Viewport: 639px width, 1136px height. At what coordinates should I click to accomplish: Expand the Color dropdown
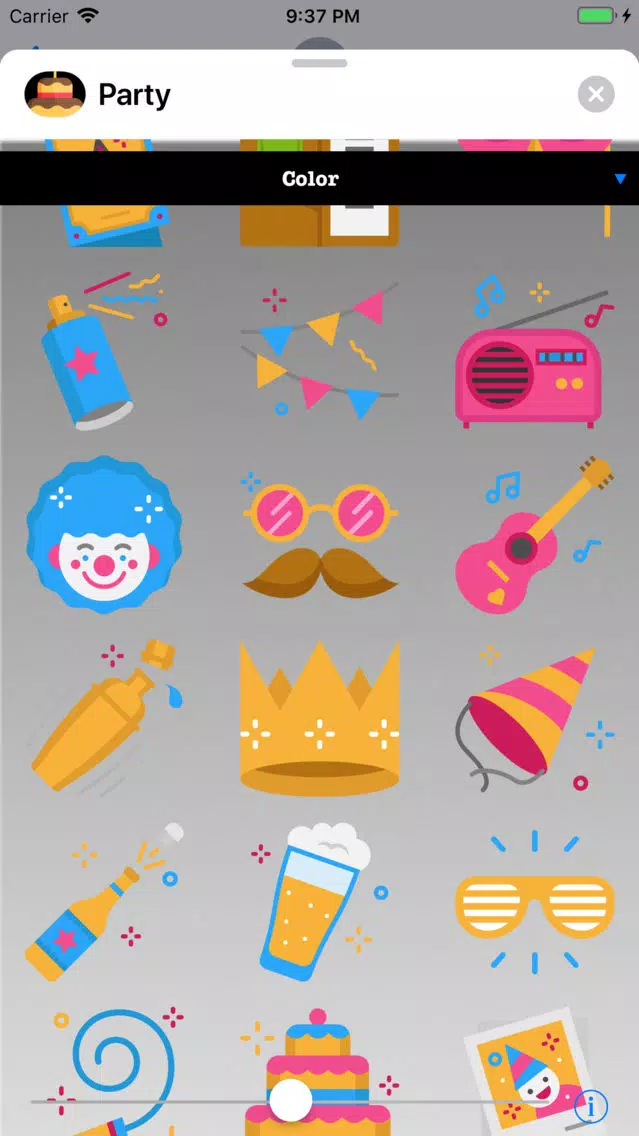(x=620, y=179)
